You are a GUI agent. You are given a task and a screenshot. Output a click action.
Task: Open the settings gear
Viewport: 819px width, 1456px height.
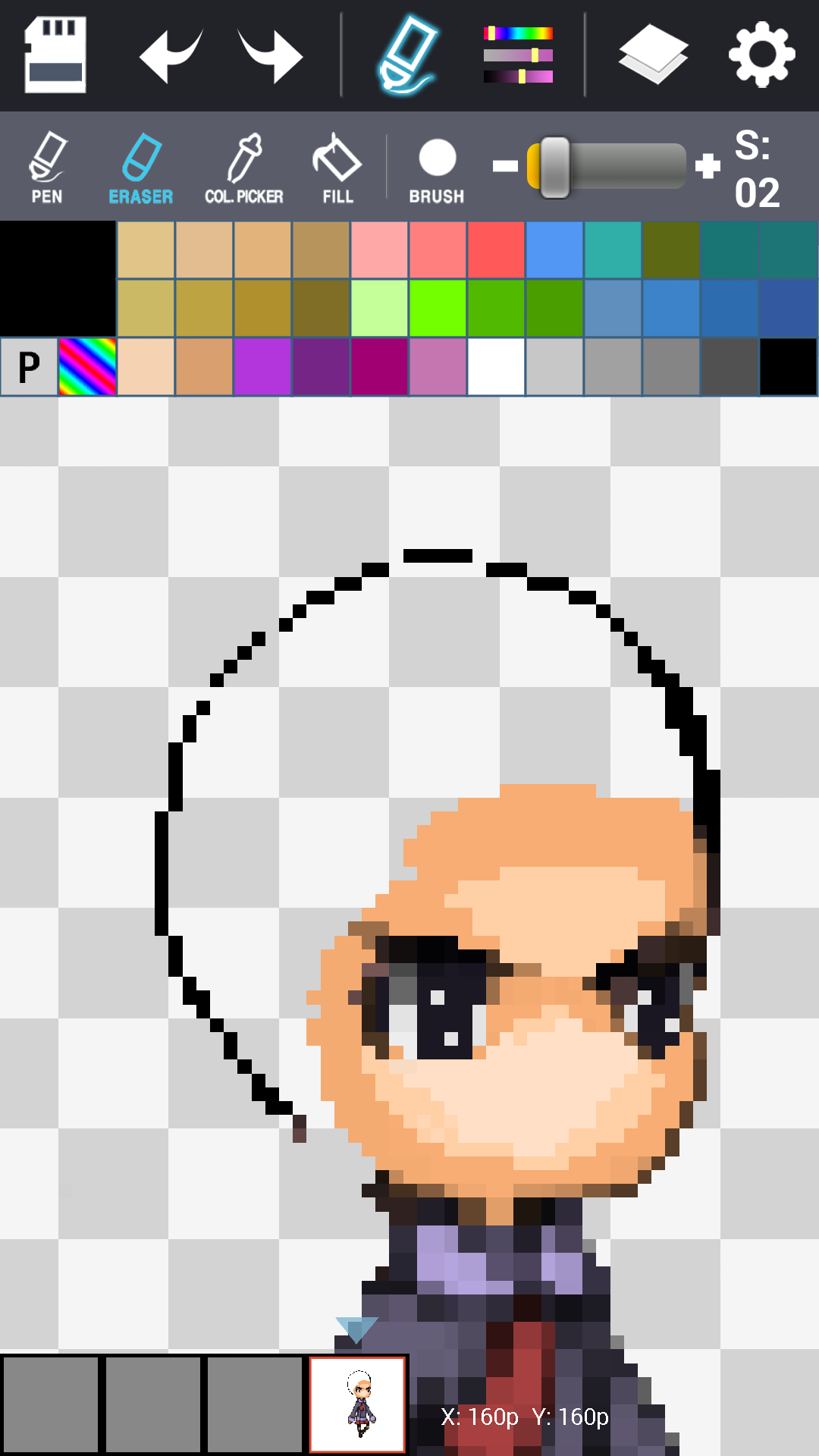[x=761, y=55]
